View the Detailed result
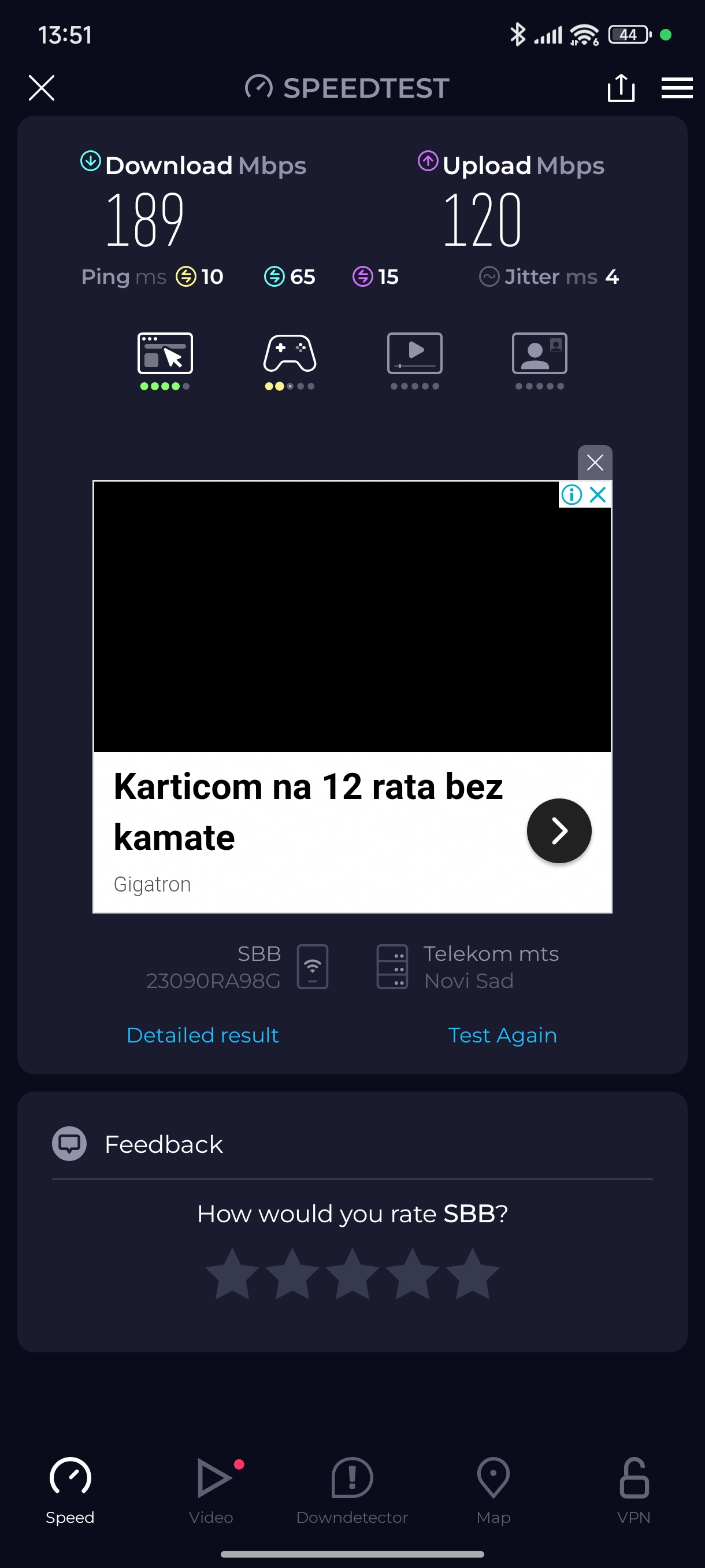Image resolution: width=705 pixels, height=1568 pixels. (x=203, y=1035)
